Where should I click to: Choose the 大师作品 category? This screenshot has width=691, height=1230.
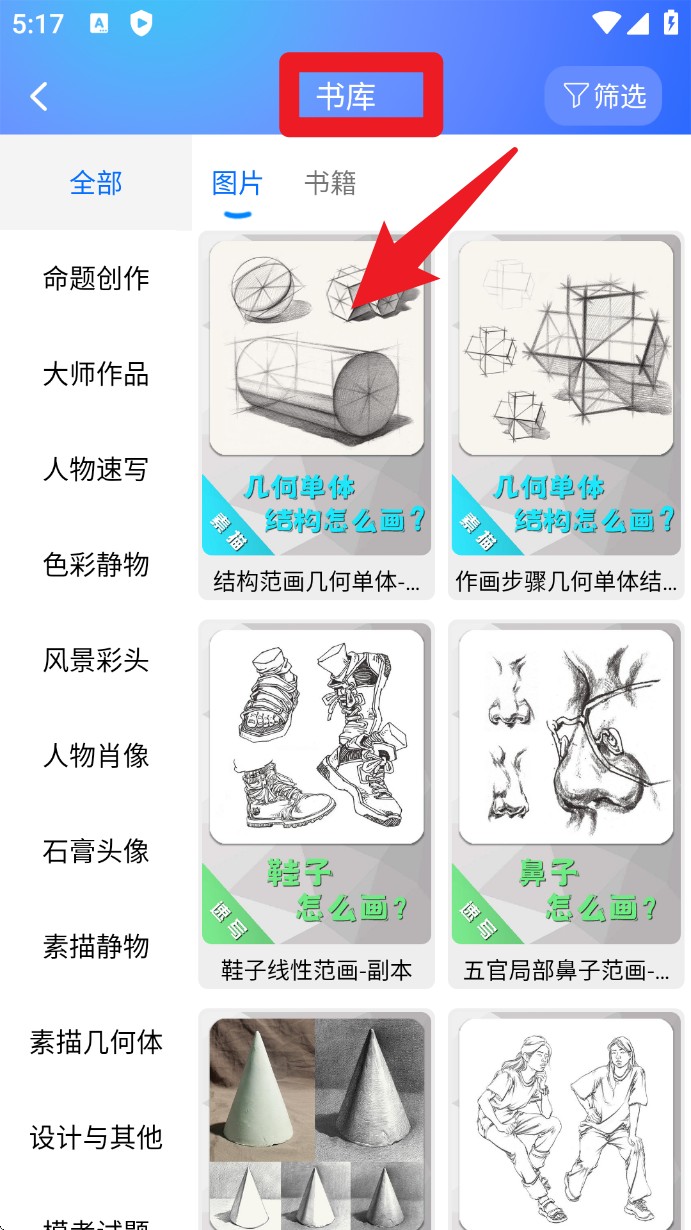click(96, 374)
